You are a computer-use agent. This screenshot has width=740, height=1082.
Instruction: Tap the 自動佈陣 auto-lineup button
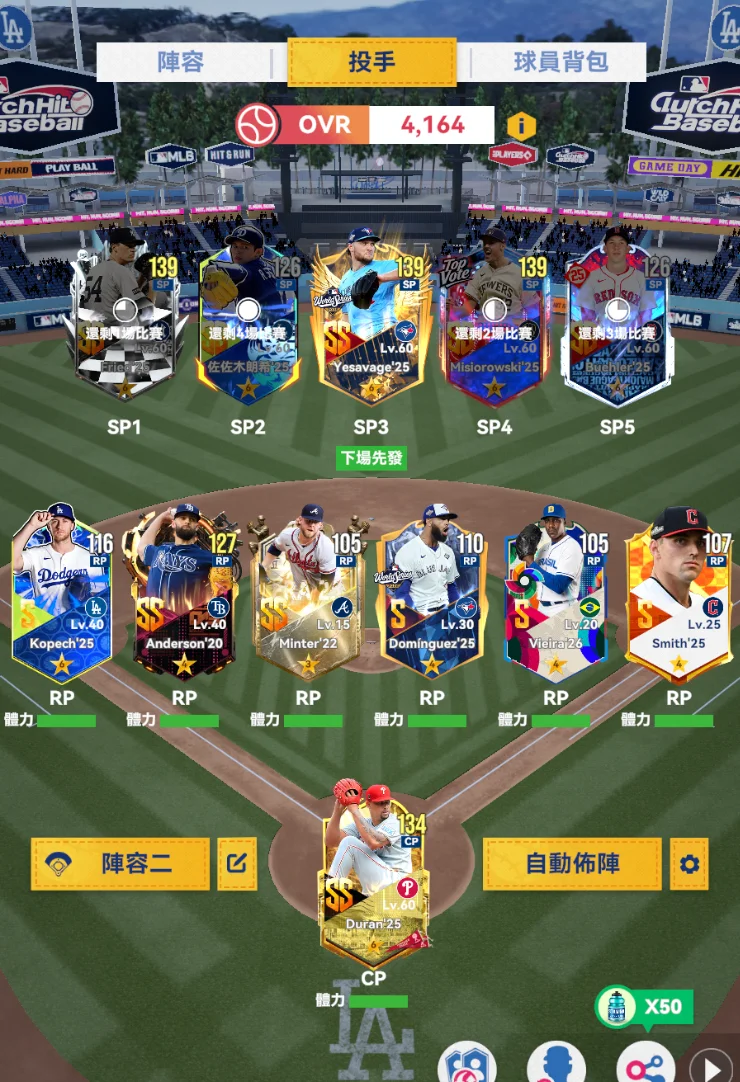point(572,864)
